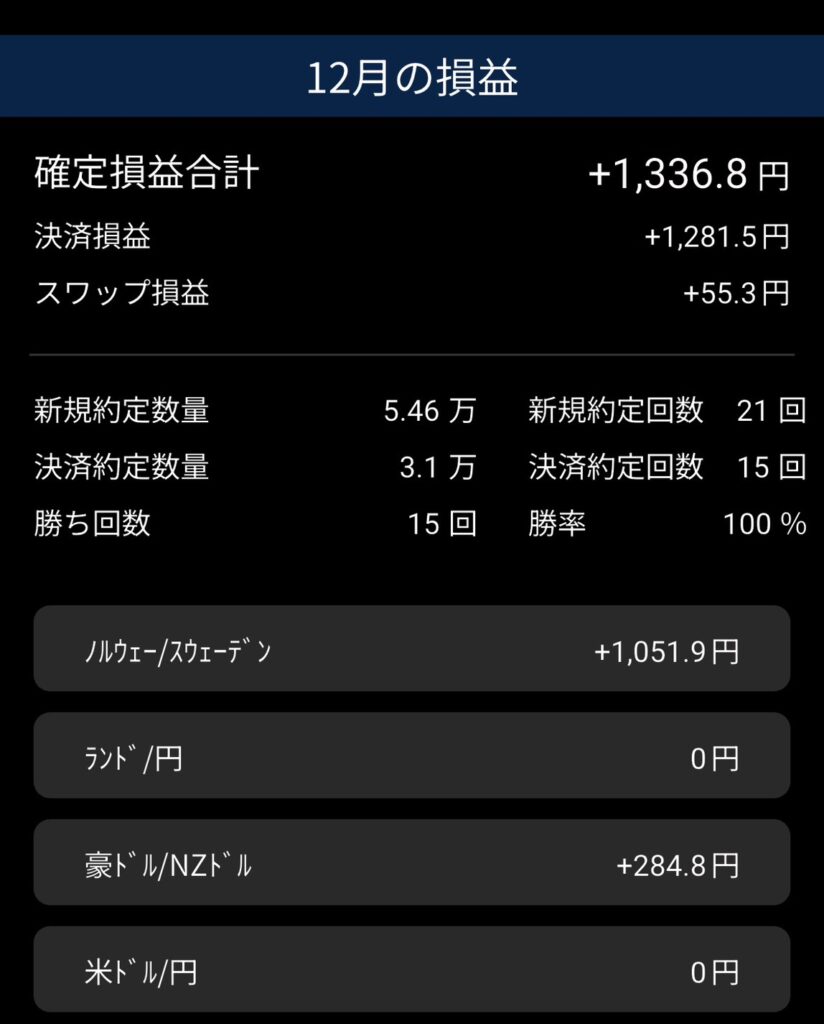The image size is (824, 1024).
Task: Select the ランド/円 currency pair card
Action: click(x=412, y=755)
